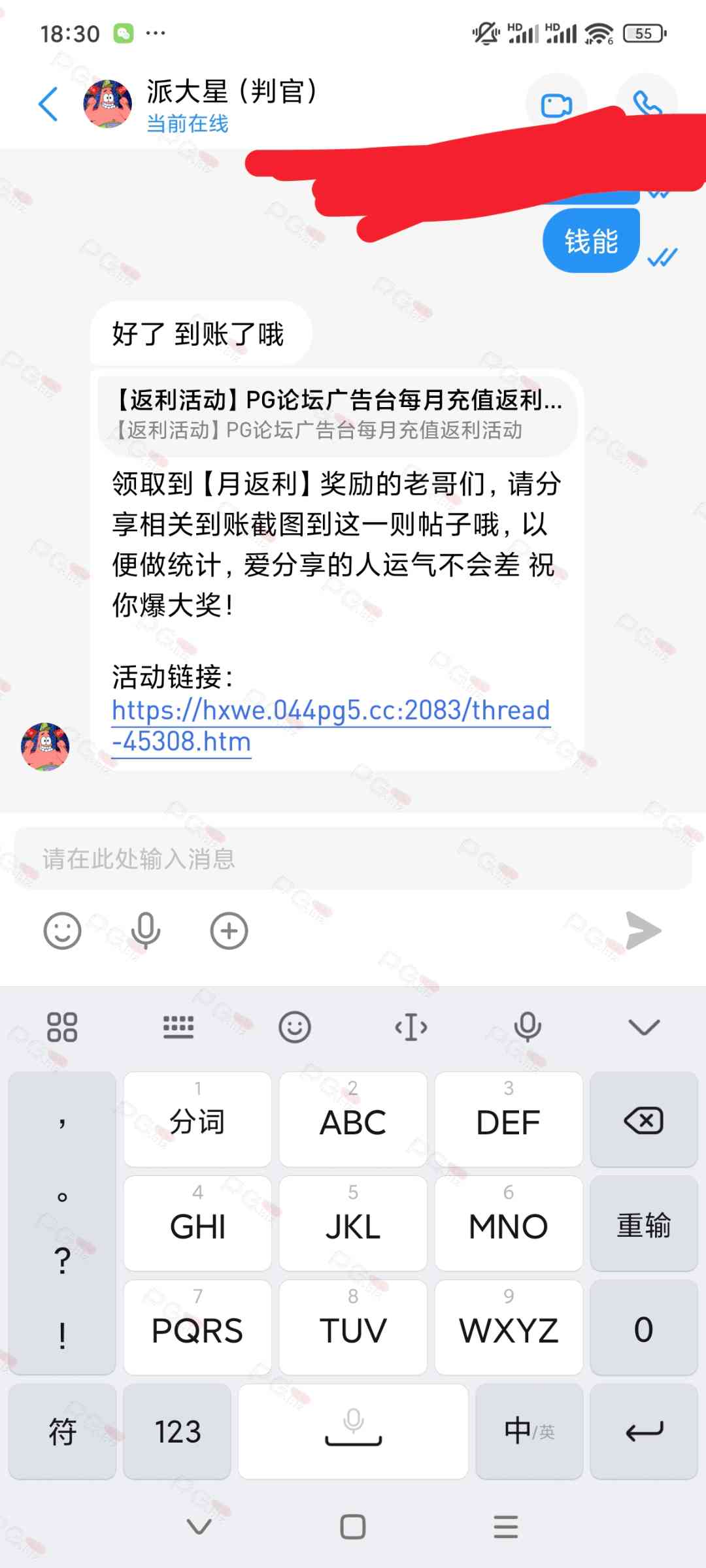Open the keyboard's cursor editing tool
This screenshot has height=1568, width=706.
pos(411,1027)
